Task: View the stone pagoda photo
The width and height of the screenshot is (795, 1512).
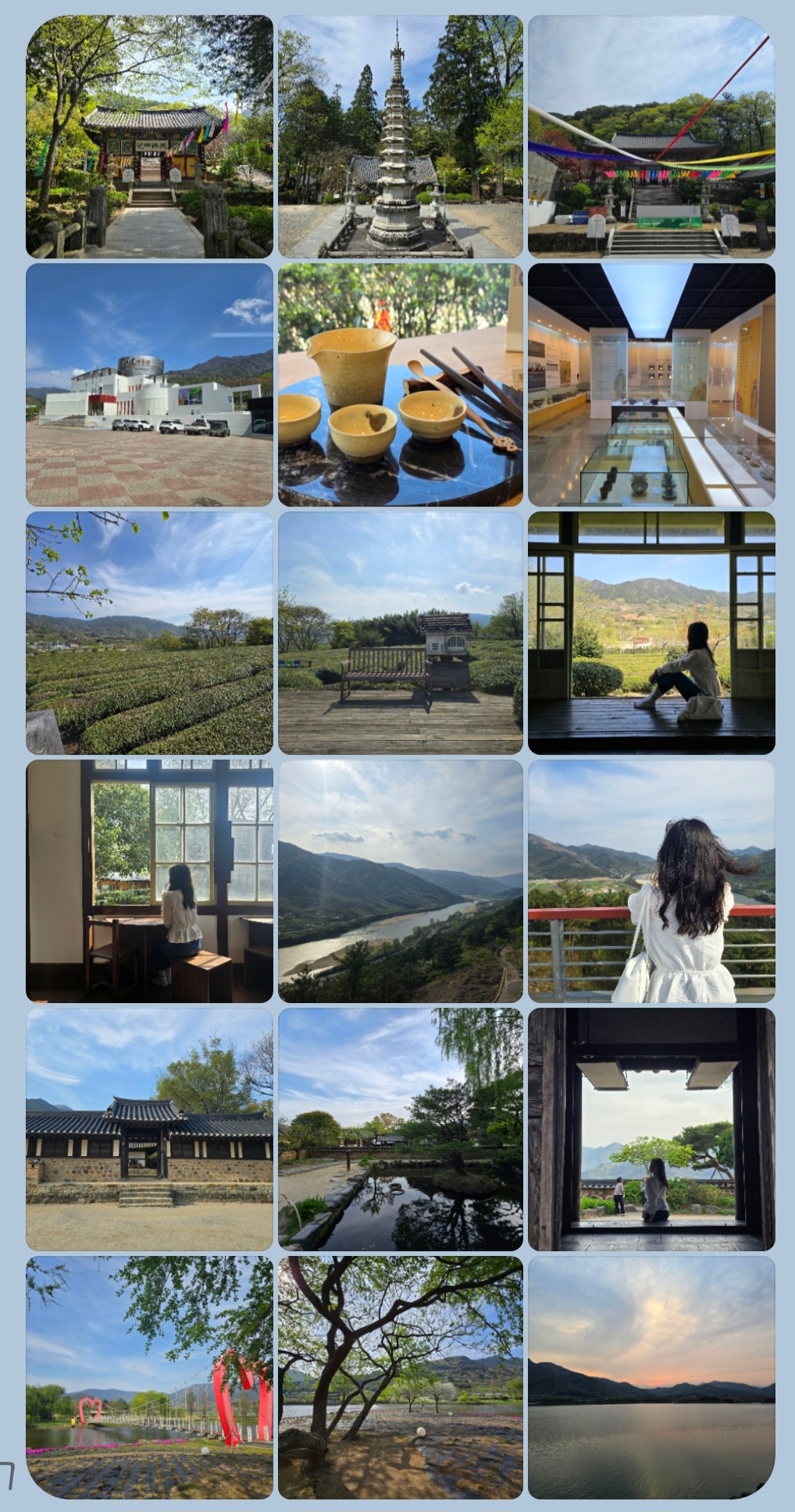Action: click(400, 137)
